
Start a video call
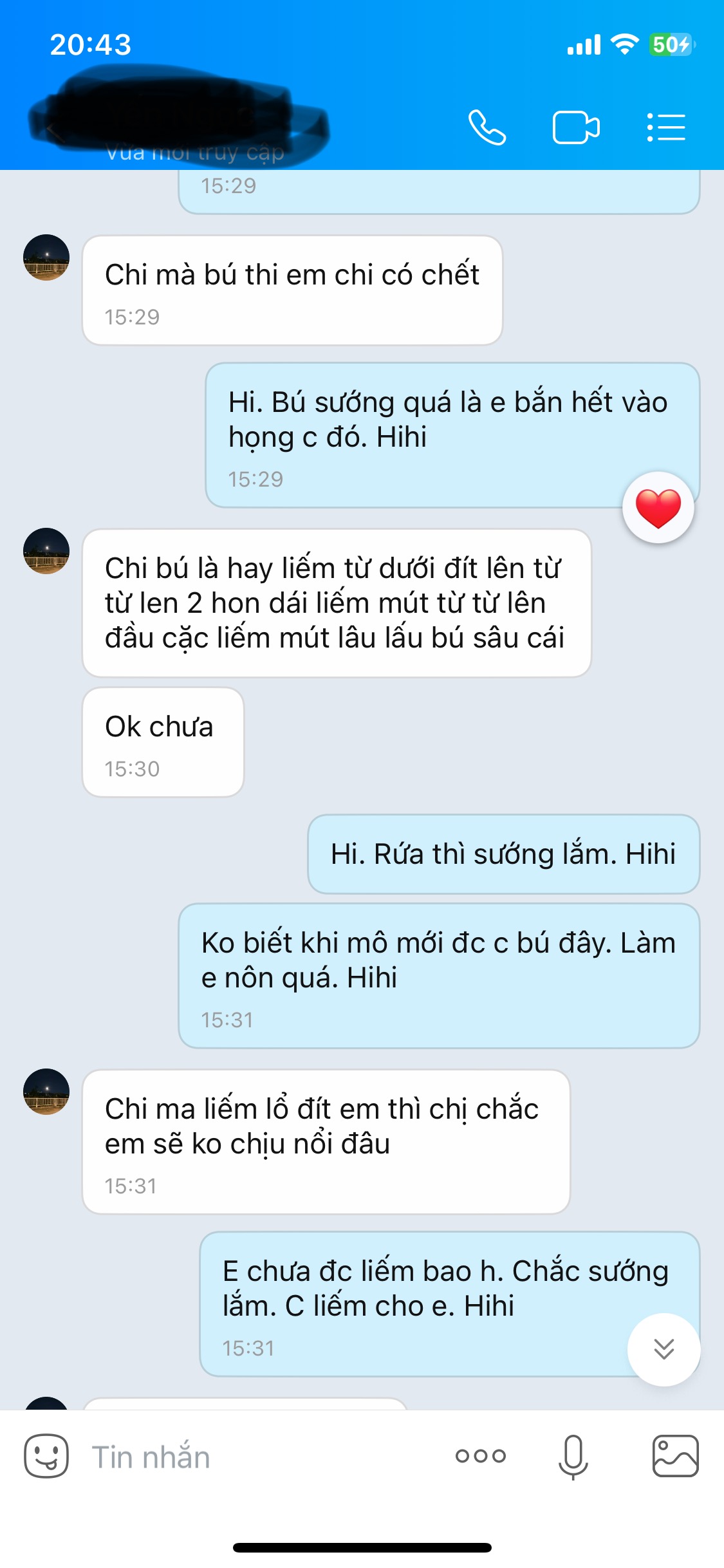coord(576,127)
